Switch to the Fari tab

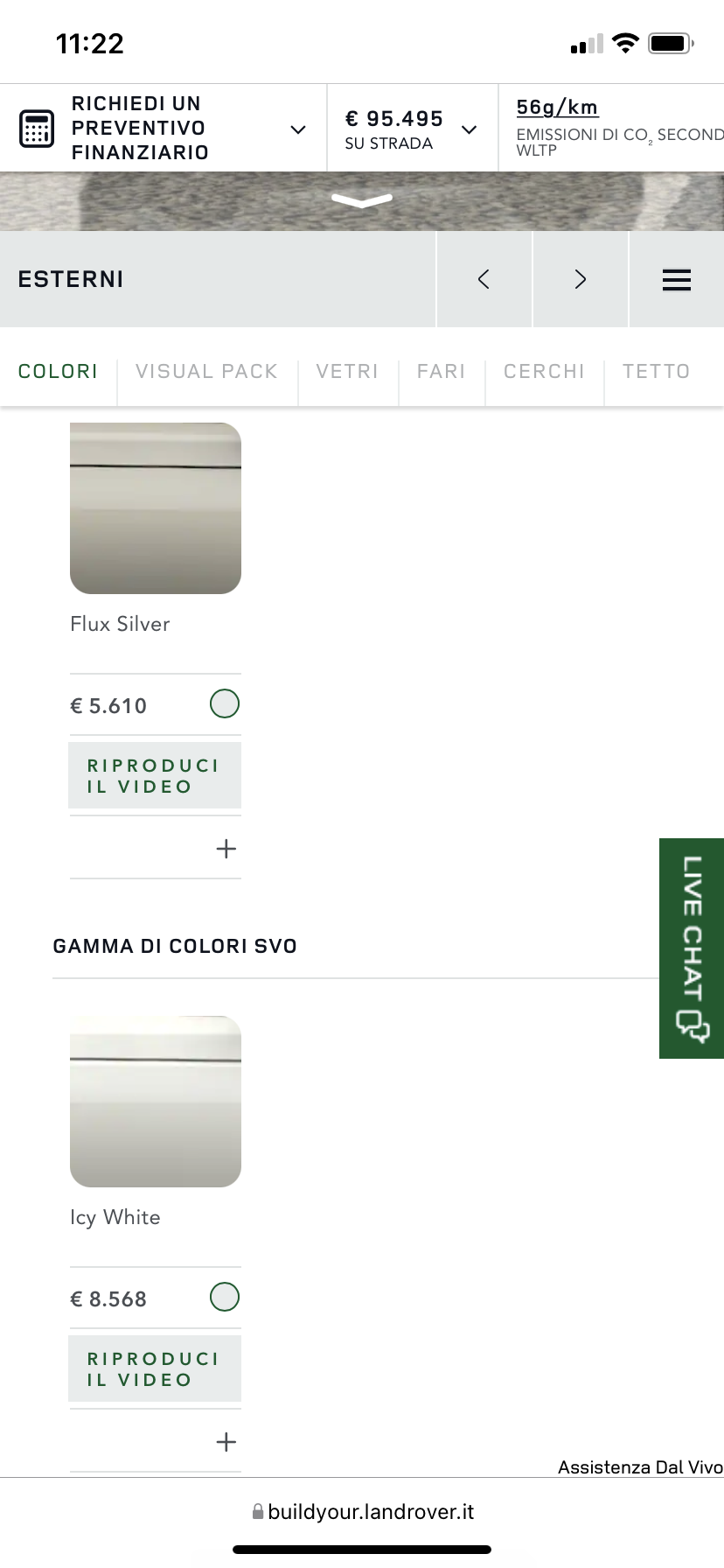[x=442, y=371]
